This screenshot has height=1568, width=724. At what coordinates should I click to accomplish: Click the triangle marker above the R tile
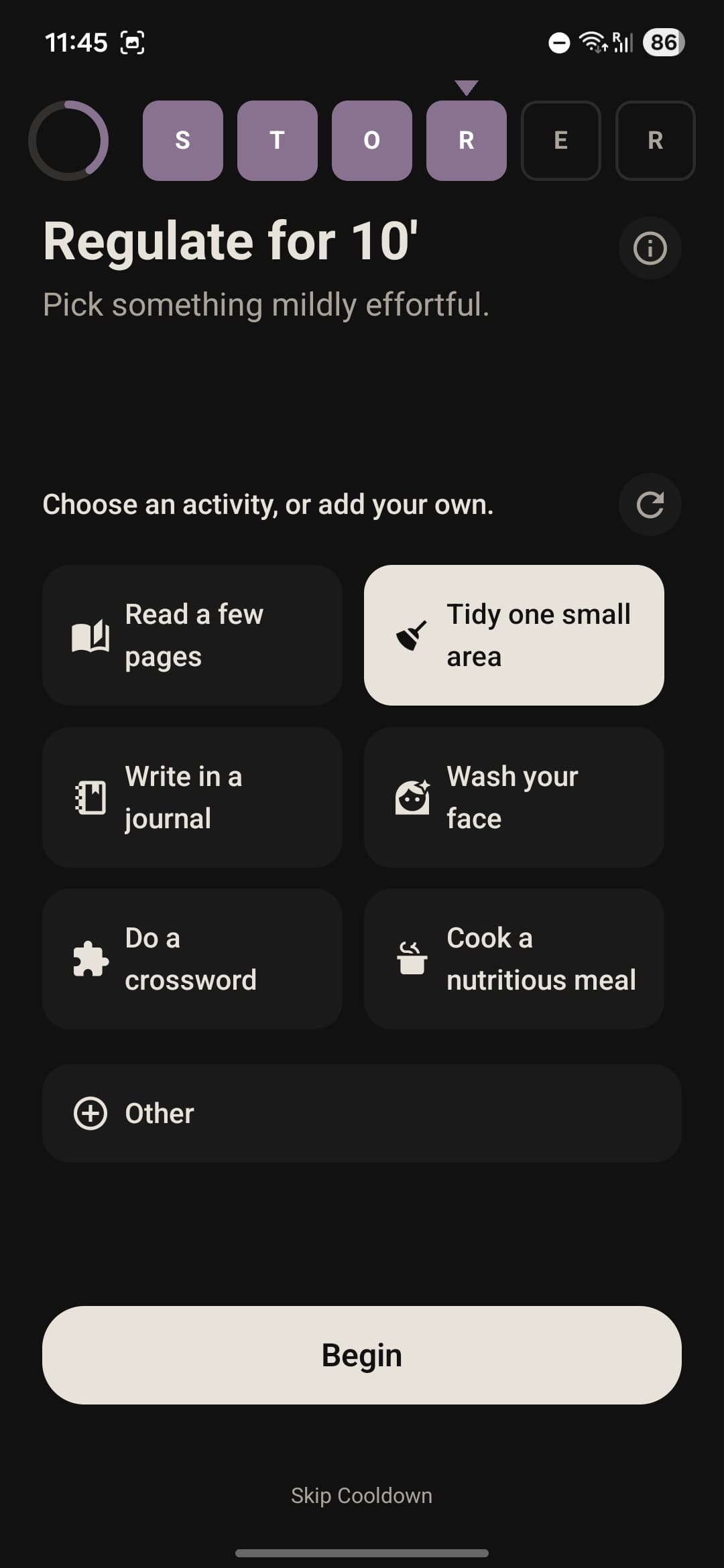(466, 87)
